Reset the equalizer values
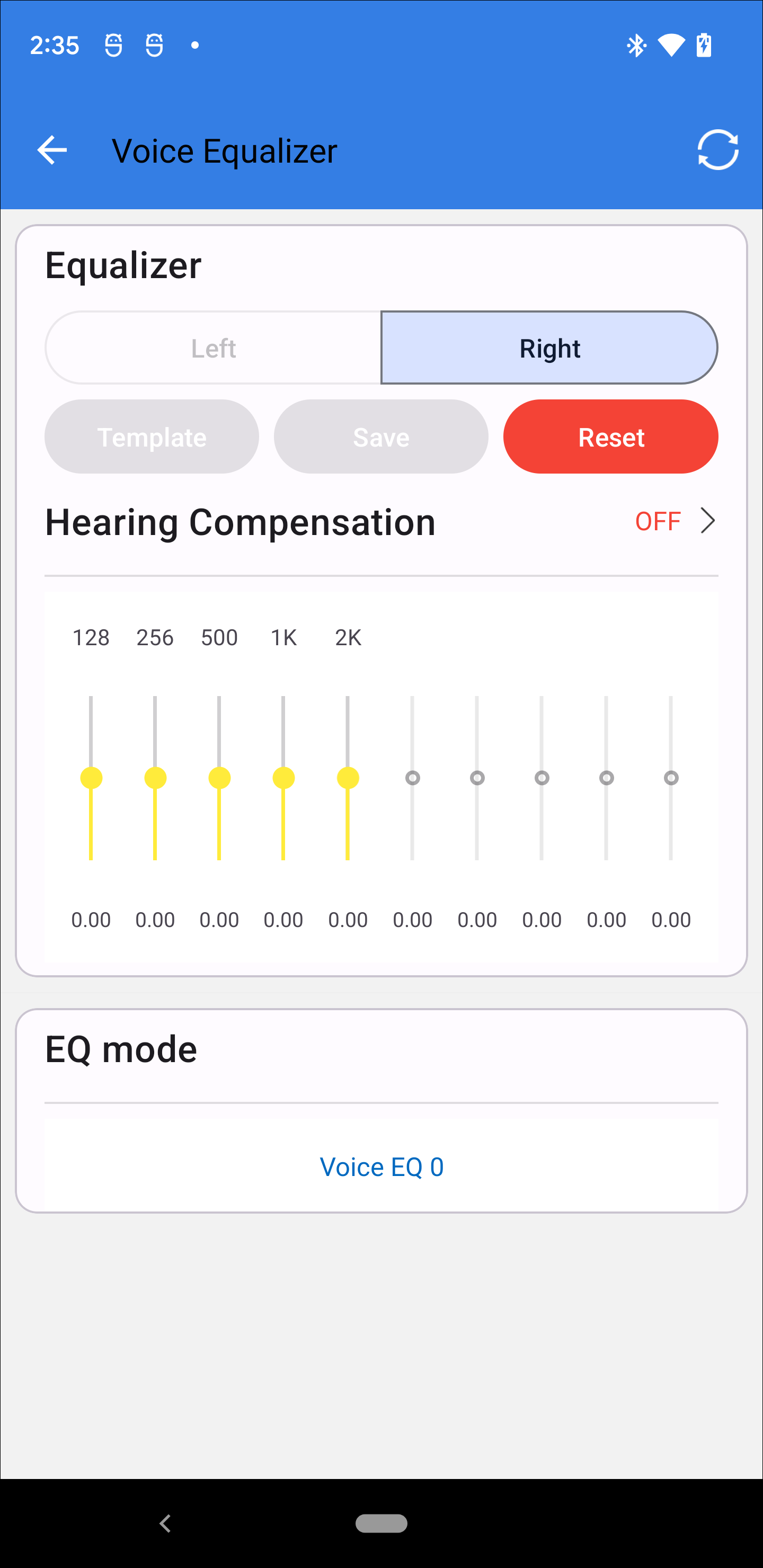Viewport: 763px width, 1568px height. 611,437
